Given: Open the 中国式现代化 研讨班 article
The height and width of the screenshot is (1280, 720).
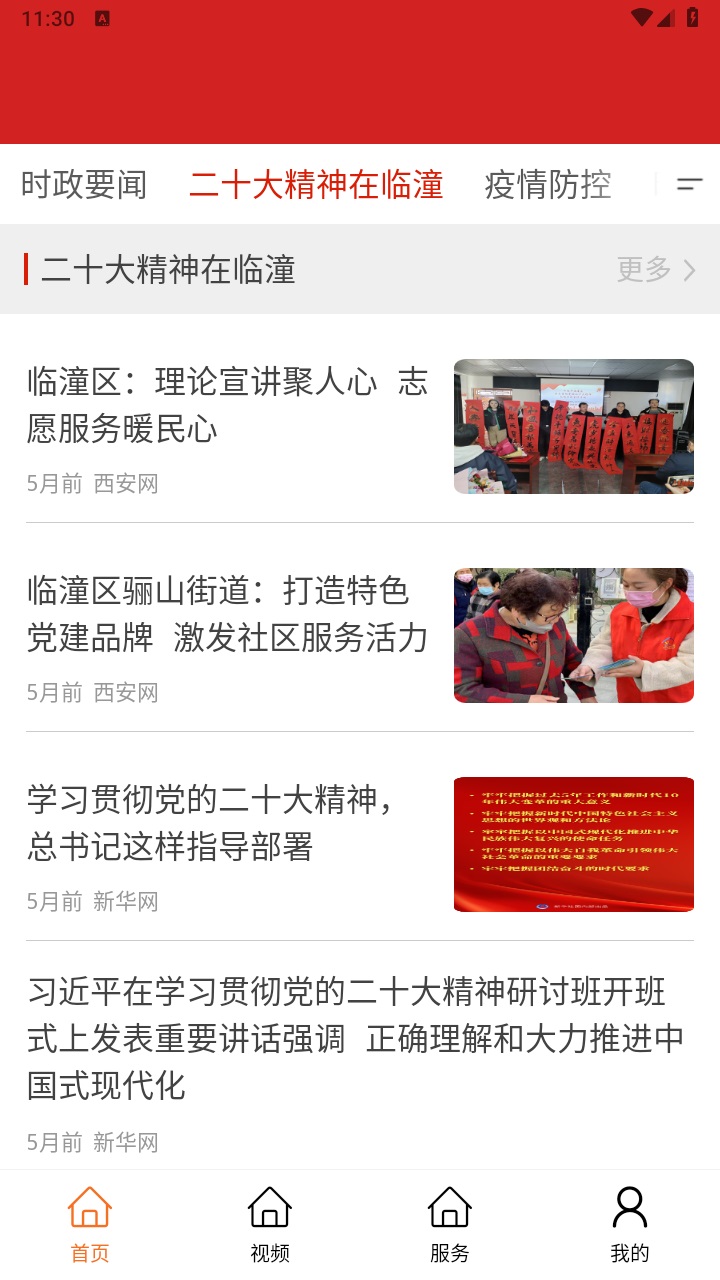Looking at the screenshot, I should (x=356, y=1037).
